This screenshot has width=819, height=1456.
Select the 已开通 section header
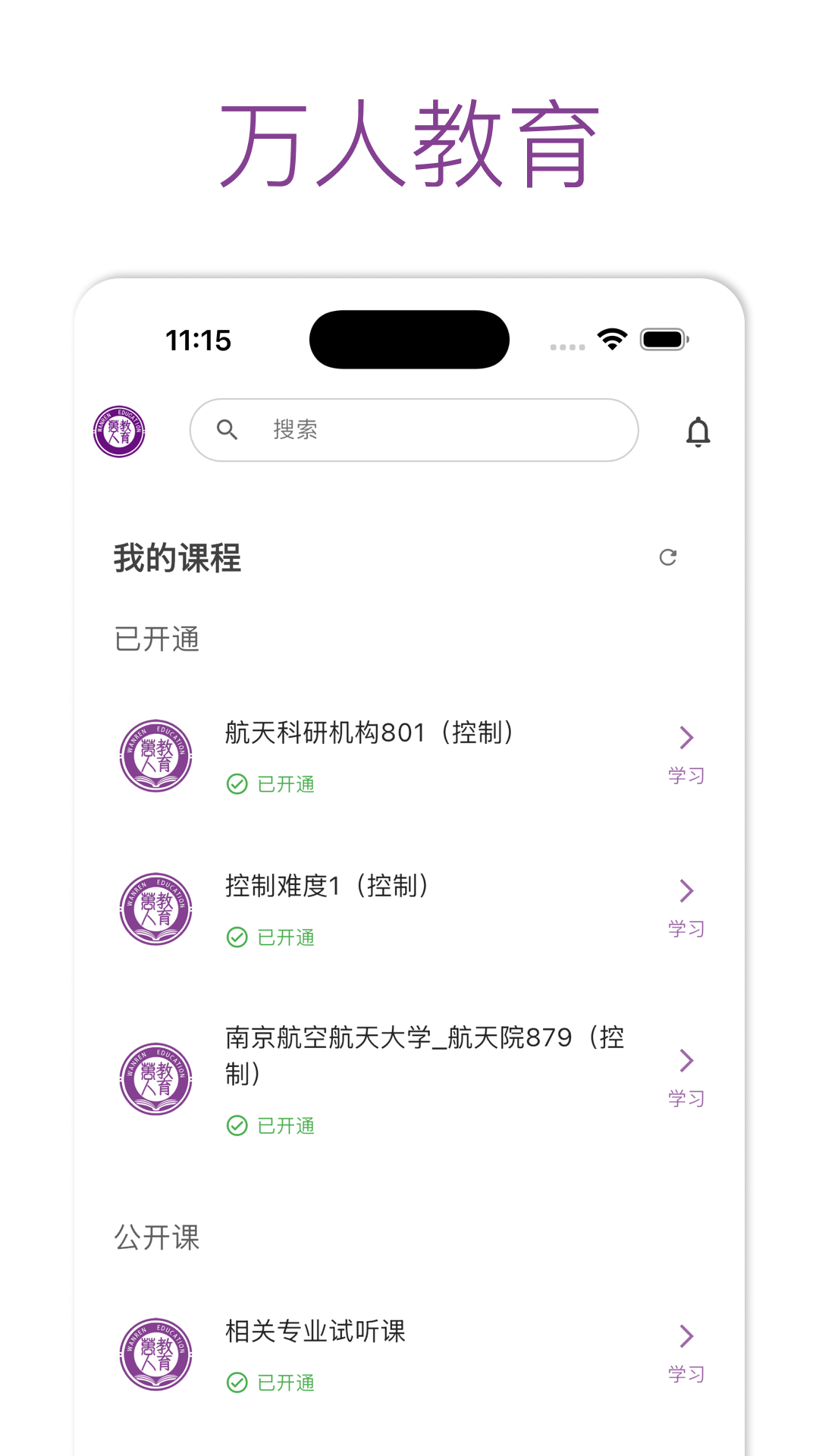157,639
